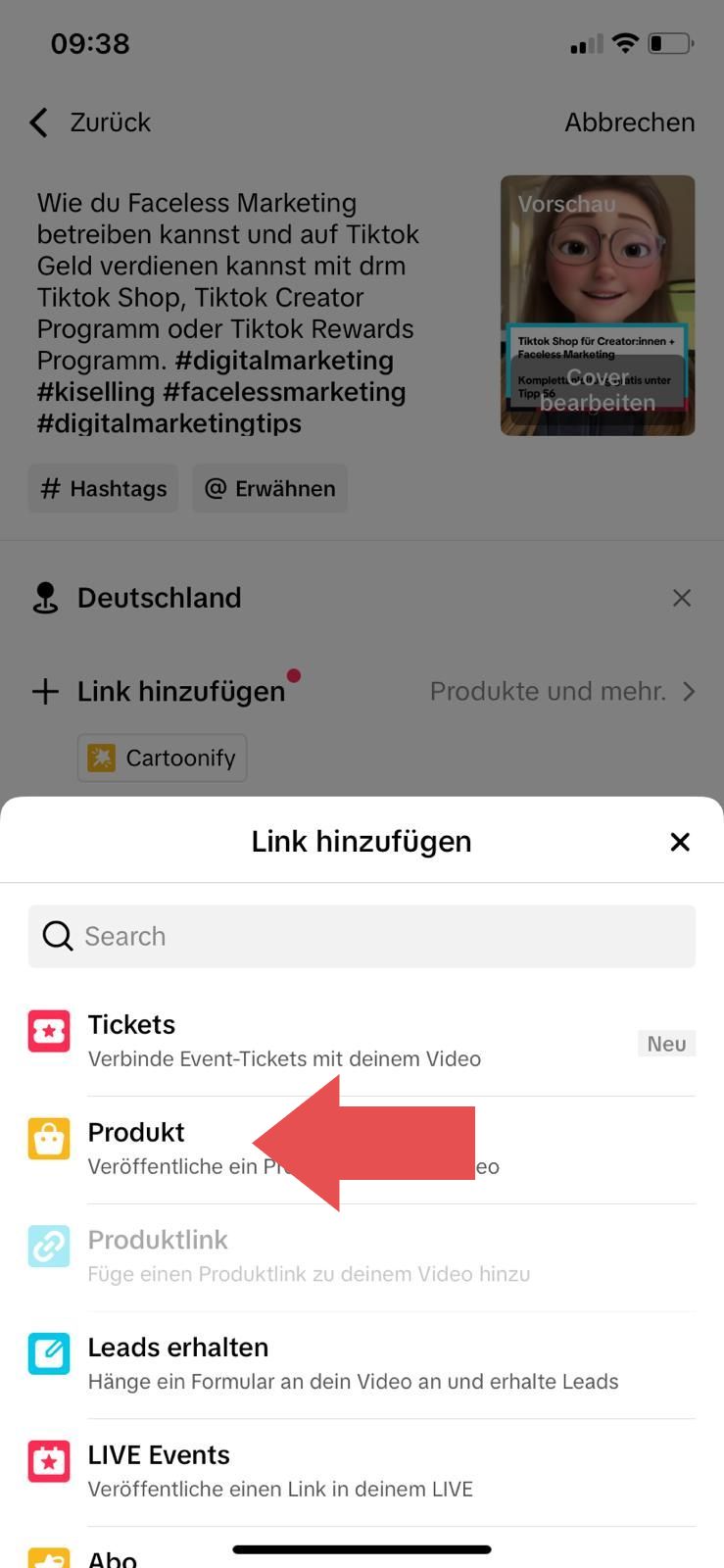
Task: Open the Hashtags menu
Action: (102, 488)
